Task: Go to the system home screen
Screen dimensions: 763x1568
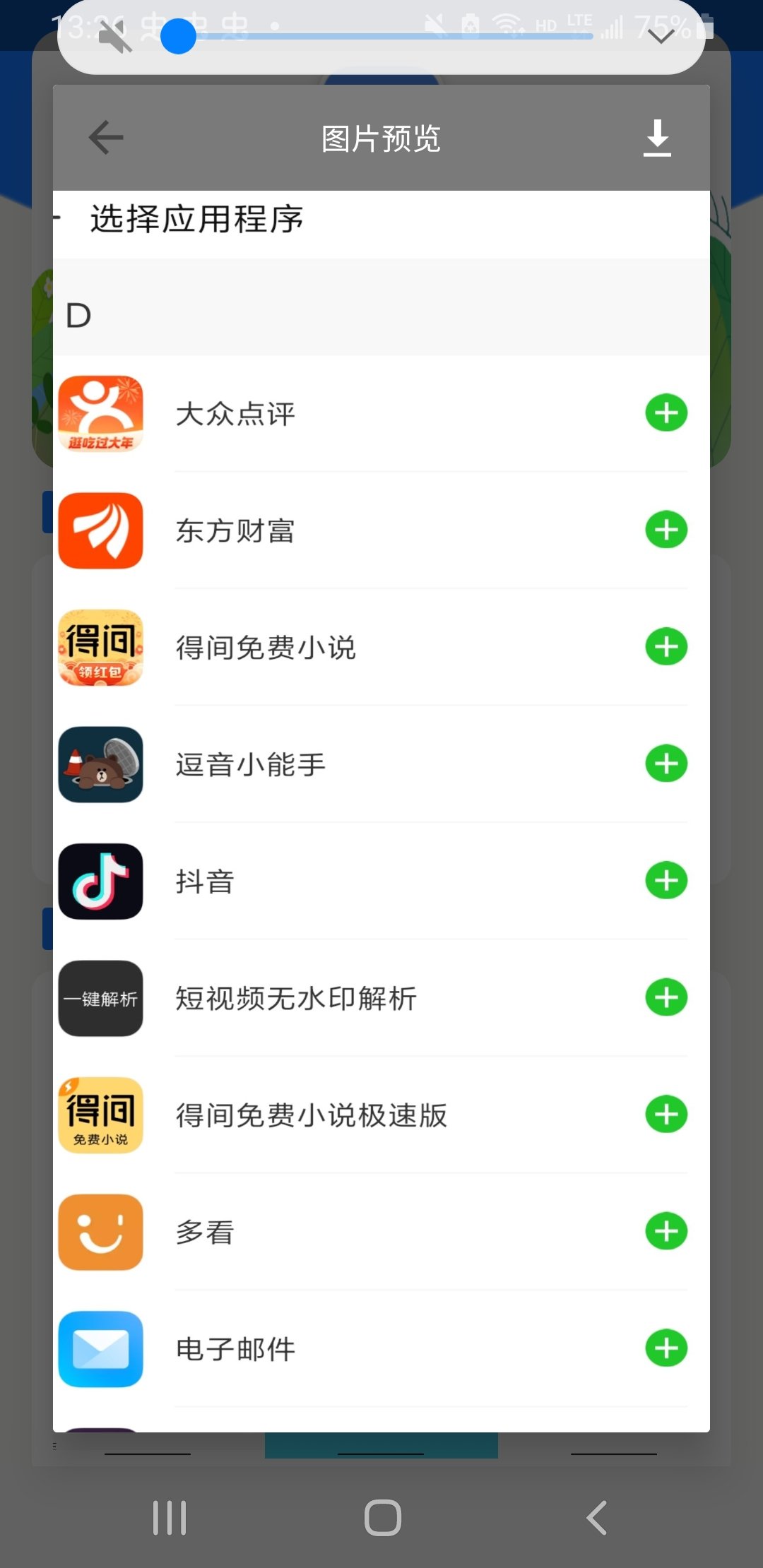Action: (x=382, y=1518)
